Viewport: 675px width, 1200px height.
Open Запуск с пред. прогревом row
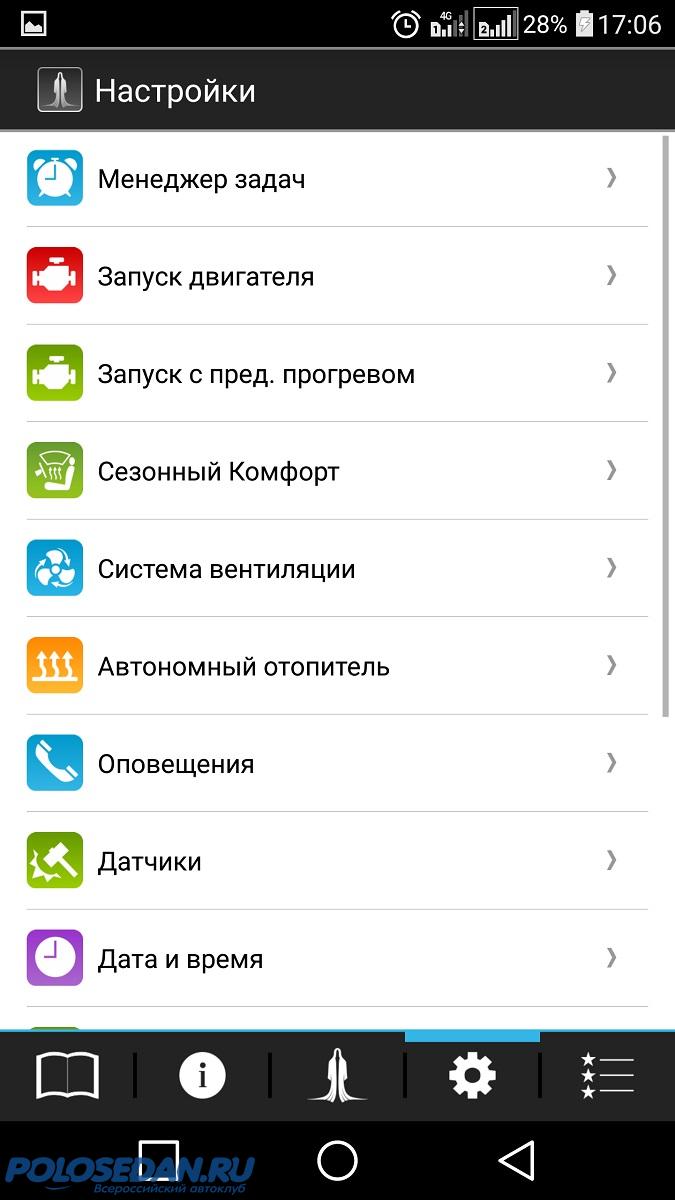(x=336, y=374)
